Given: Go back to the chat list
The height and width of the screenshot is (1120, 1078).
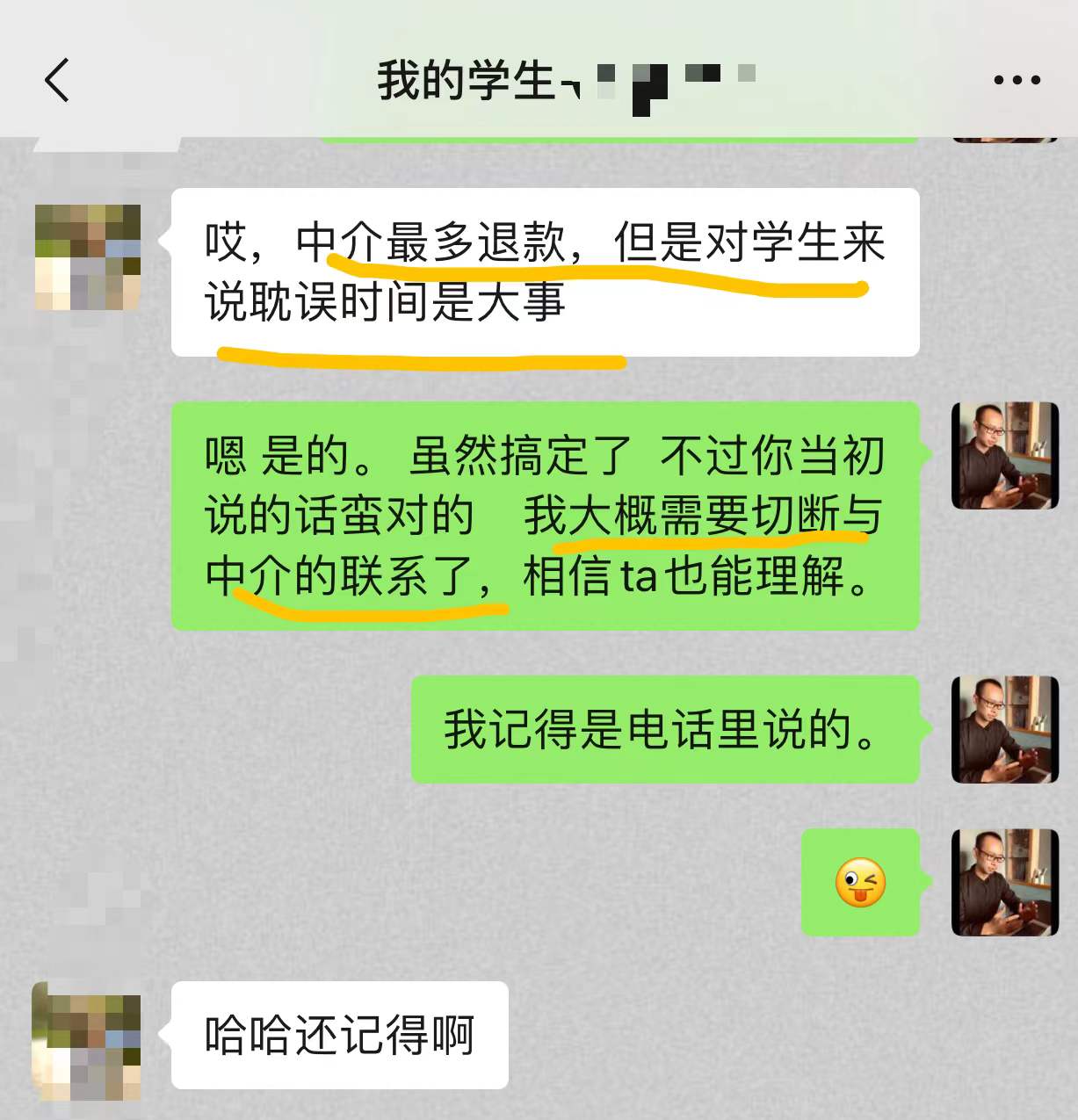Looking at the screenshot, I should coord(57,81).
